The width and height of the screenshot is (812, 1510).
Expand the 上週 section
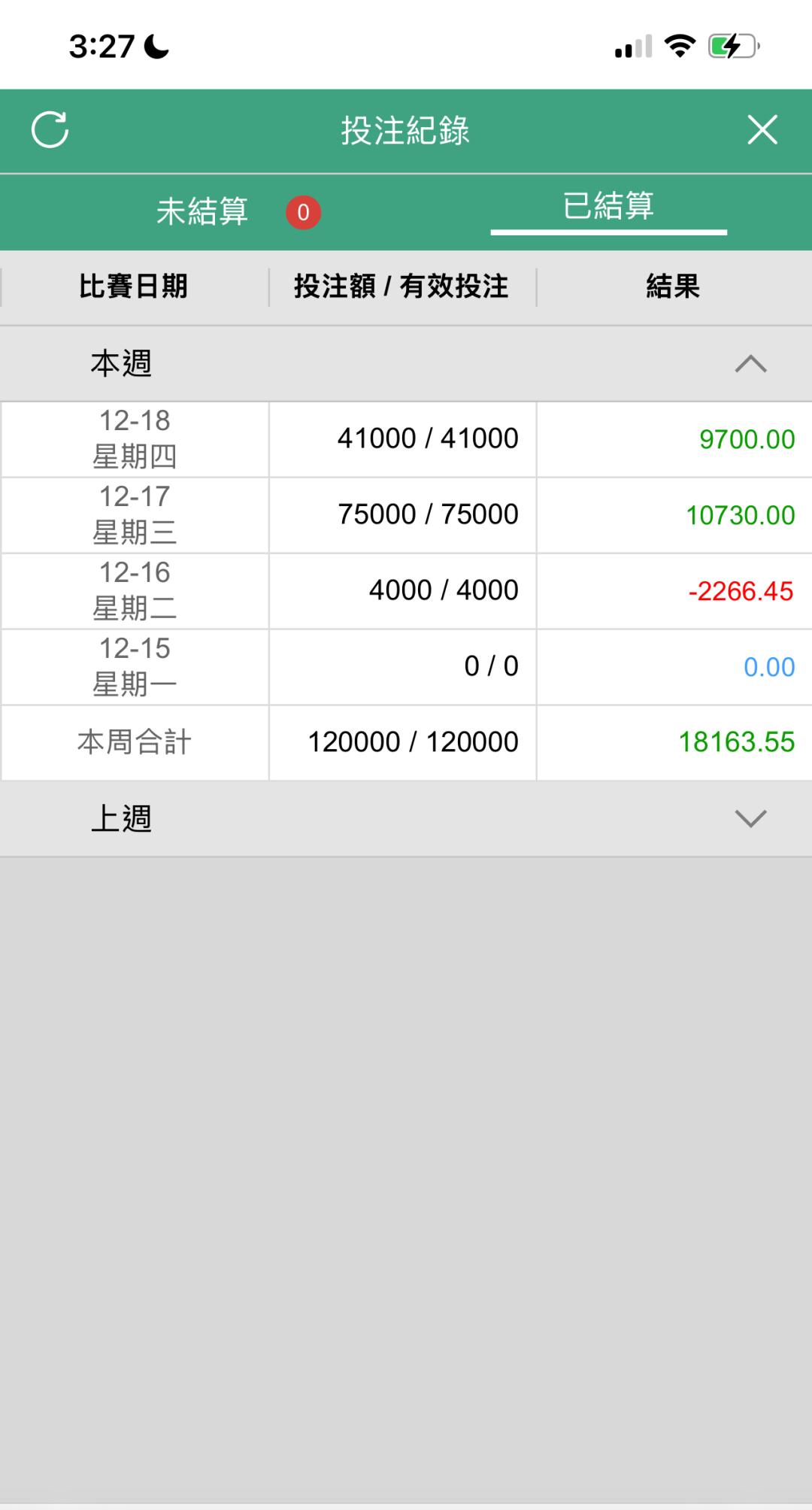click(x=750, y=818)
